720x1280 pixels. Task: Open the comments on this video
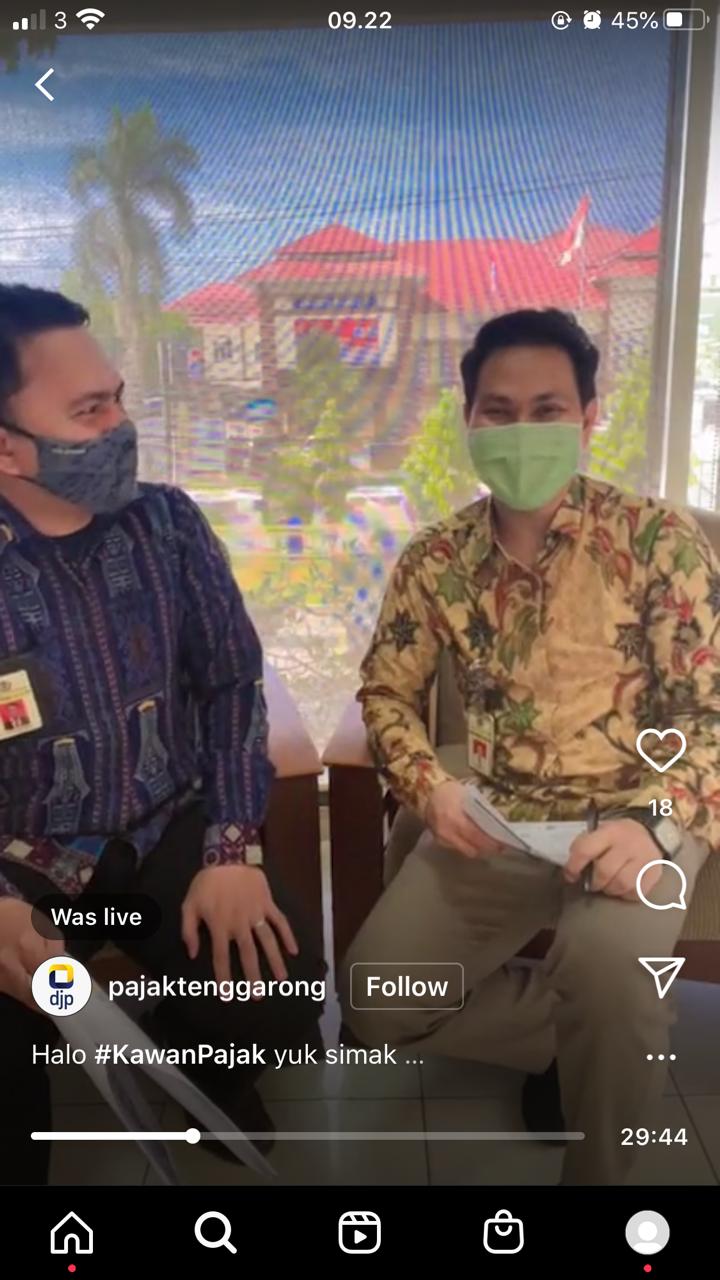661,884
